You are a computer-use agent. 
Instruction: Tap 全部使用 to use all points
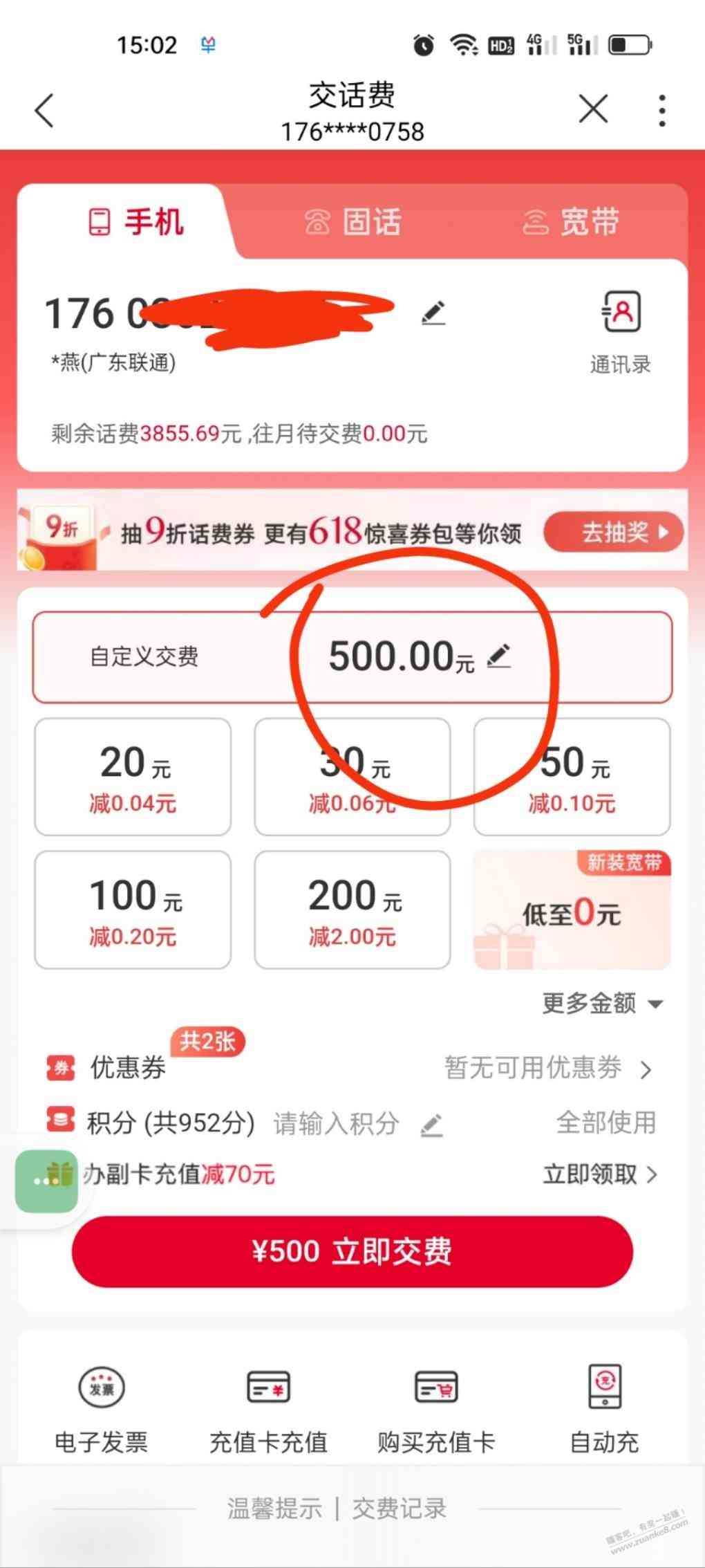605,1123
